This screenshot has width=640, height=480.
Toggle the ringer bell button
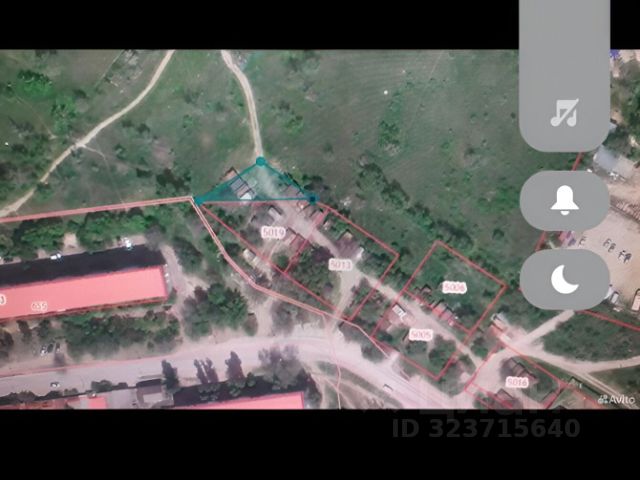click(564, 200)
